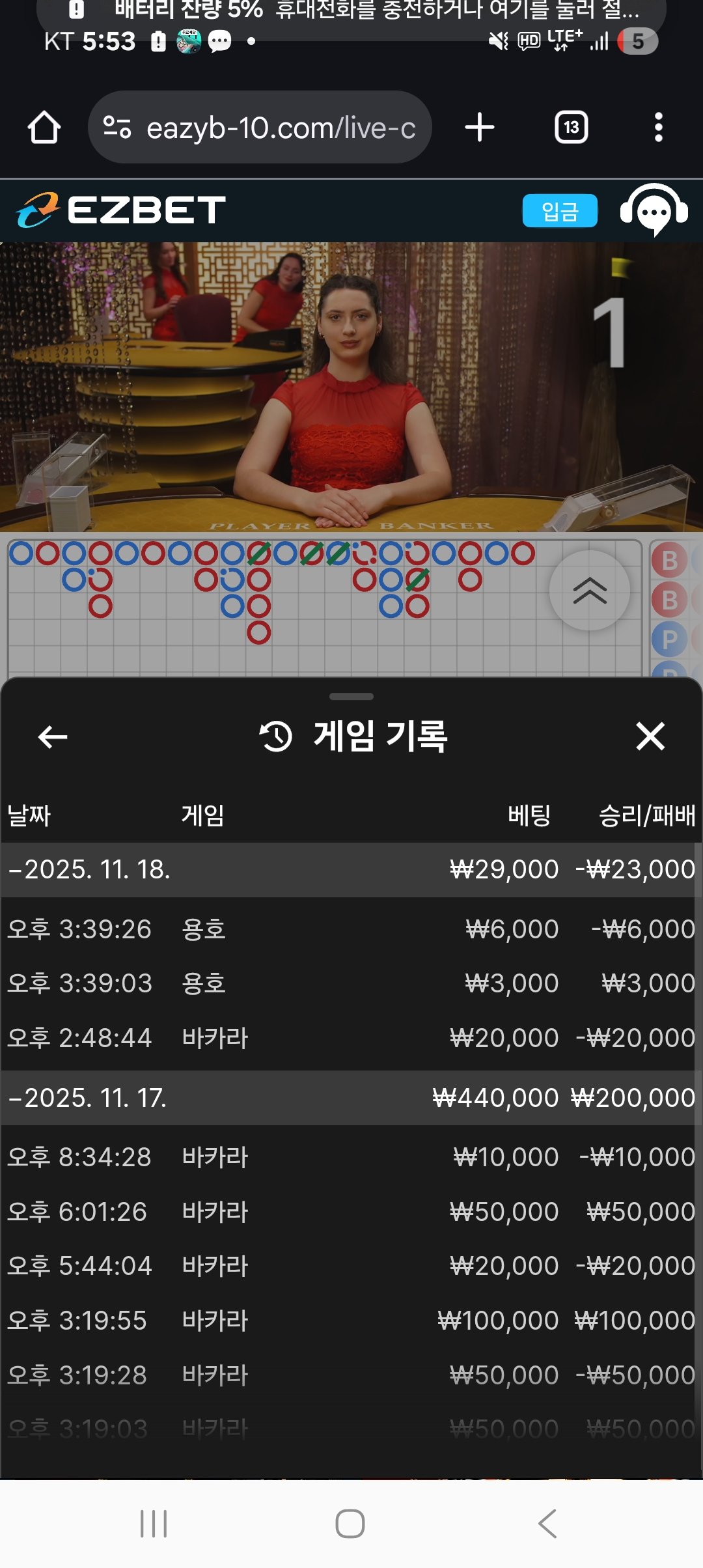The width and height of the screenshot is (703, 1568).
Task: View the 오후 2:48:44 바카라 record
Action: coord(351,1038)
